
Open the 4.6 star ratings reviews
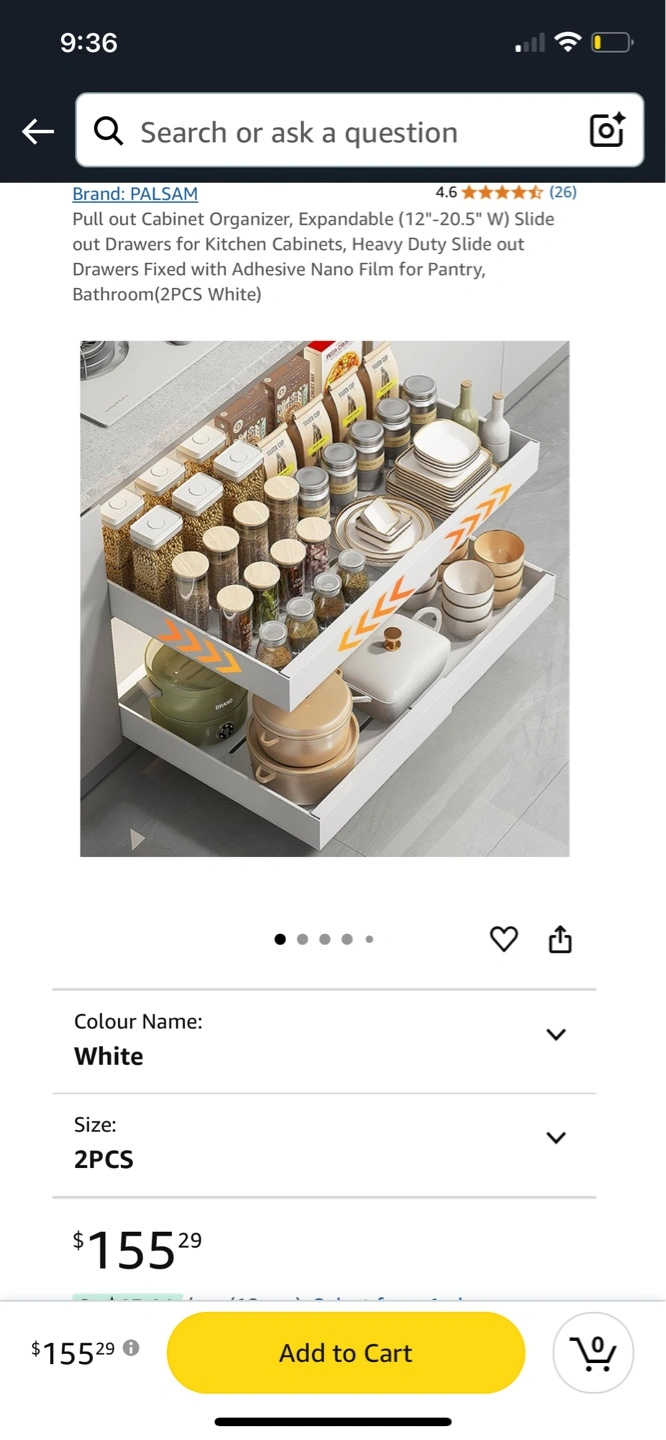[506, 192]
